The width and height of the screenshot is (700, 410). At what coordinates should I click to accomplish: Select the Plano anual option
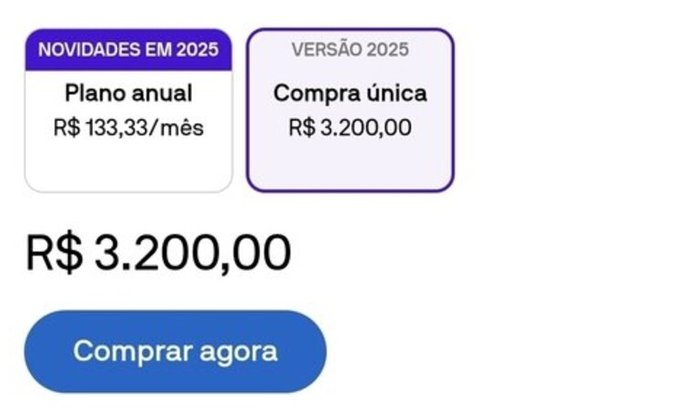(128, 111)
